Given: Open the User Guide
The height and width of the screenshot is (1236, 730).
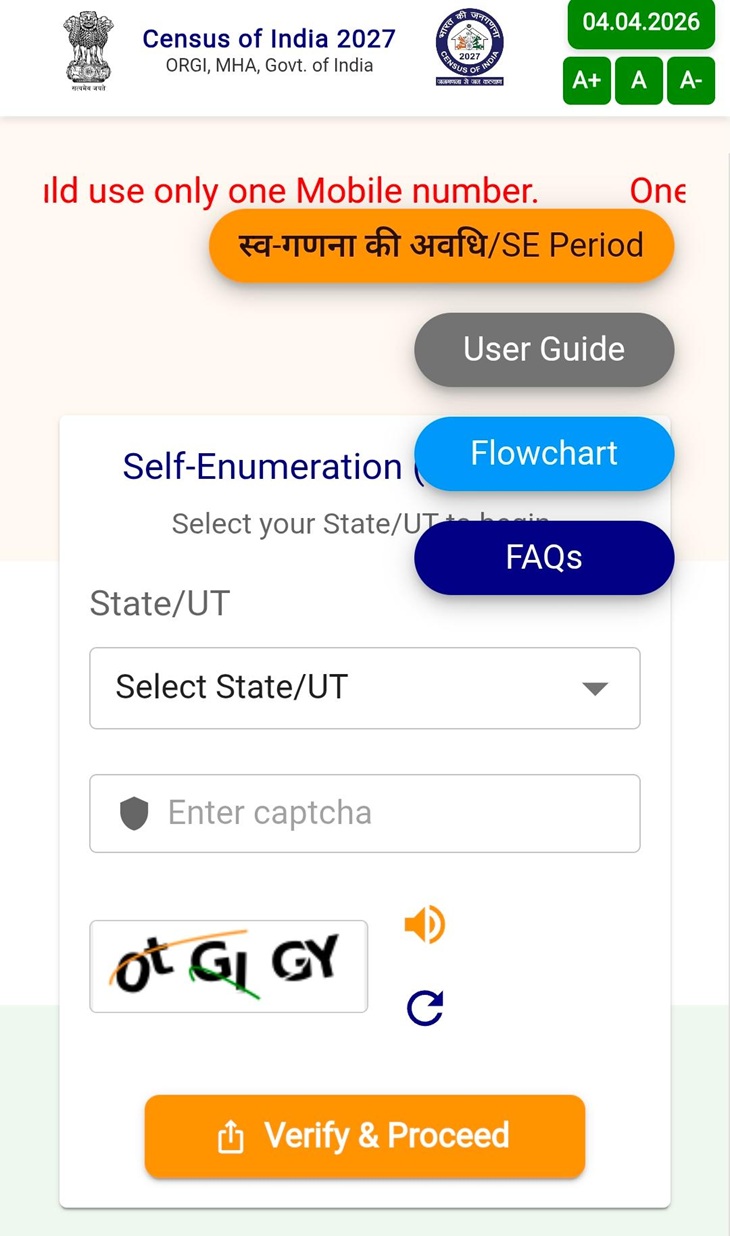Looking at the screenshot, I should (x=544, y=349).
